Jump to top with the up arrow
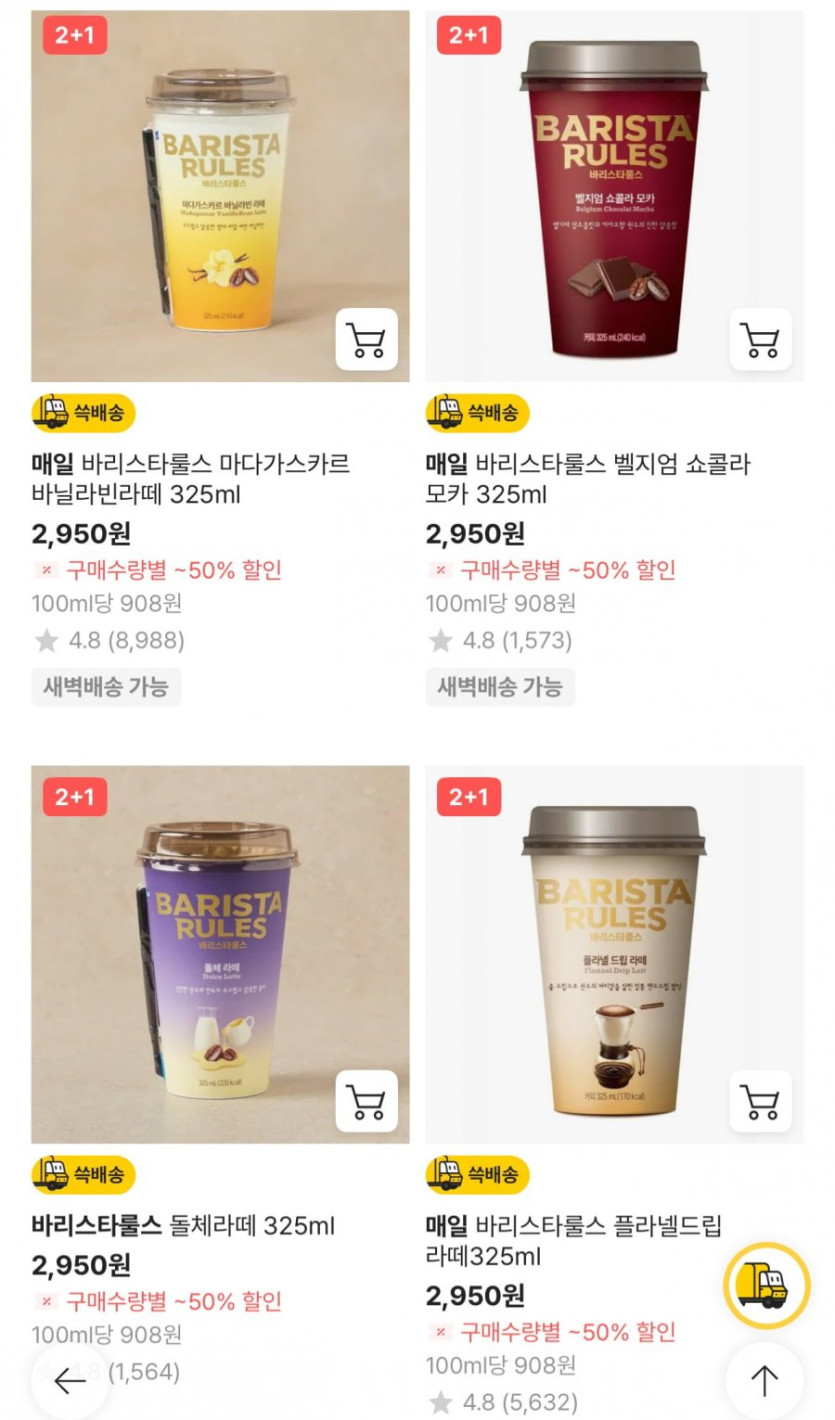The image size is (835, 1420). pyautogui.click(x=764, y=1381)
